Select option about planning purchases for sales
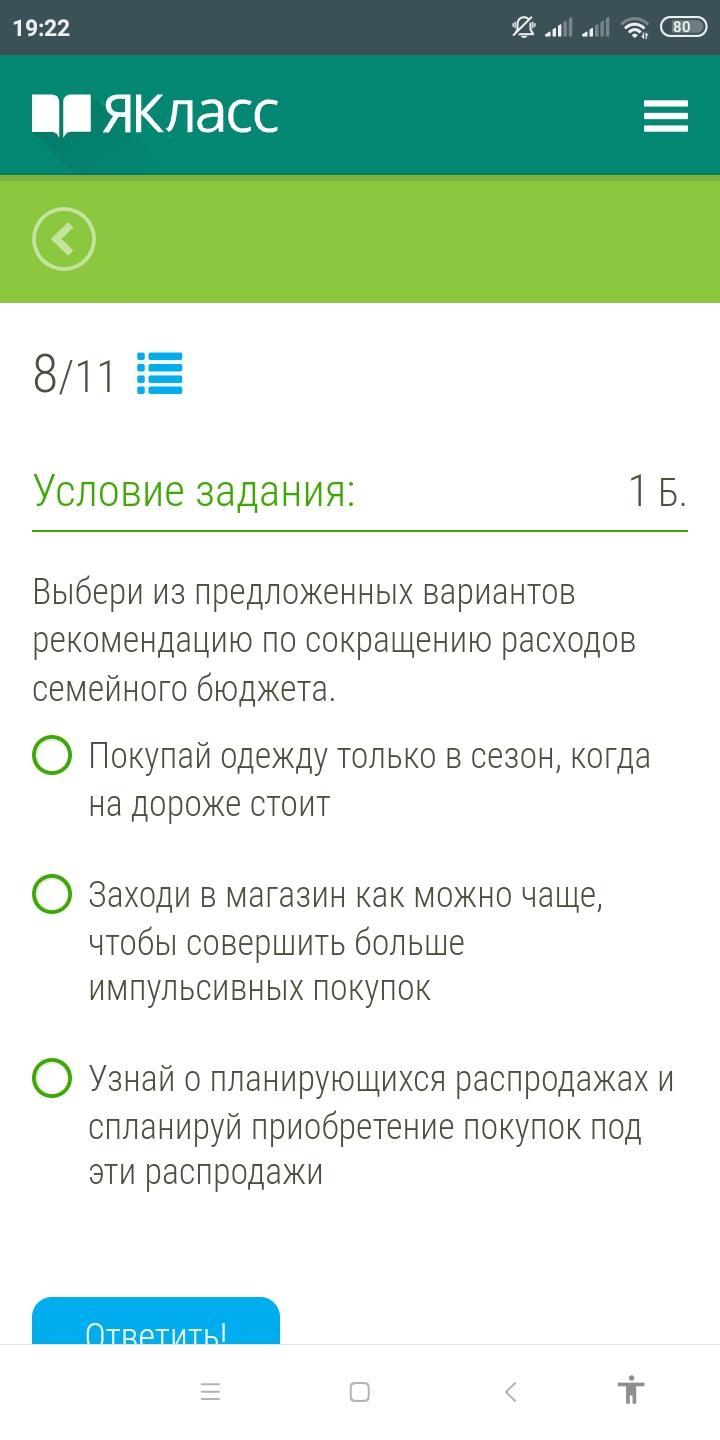Image resolution: width=720 pixels, height=1440 pixels. (52, 1079)
